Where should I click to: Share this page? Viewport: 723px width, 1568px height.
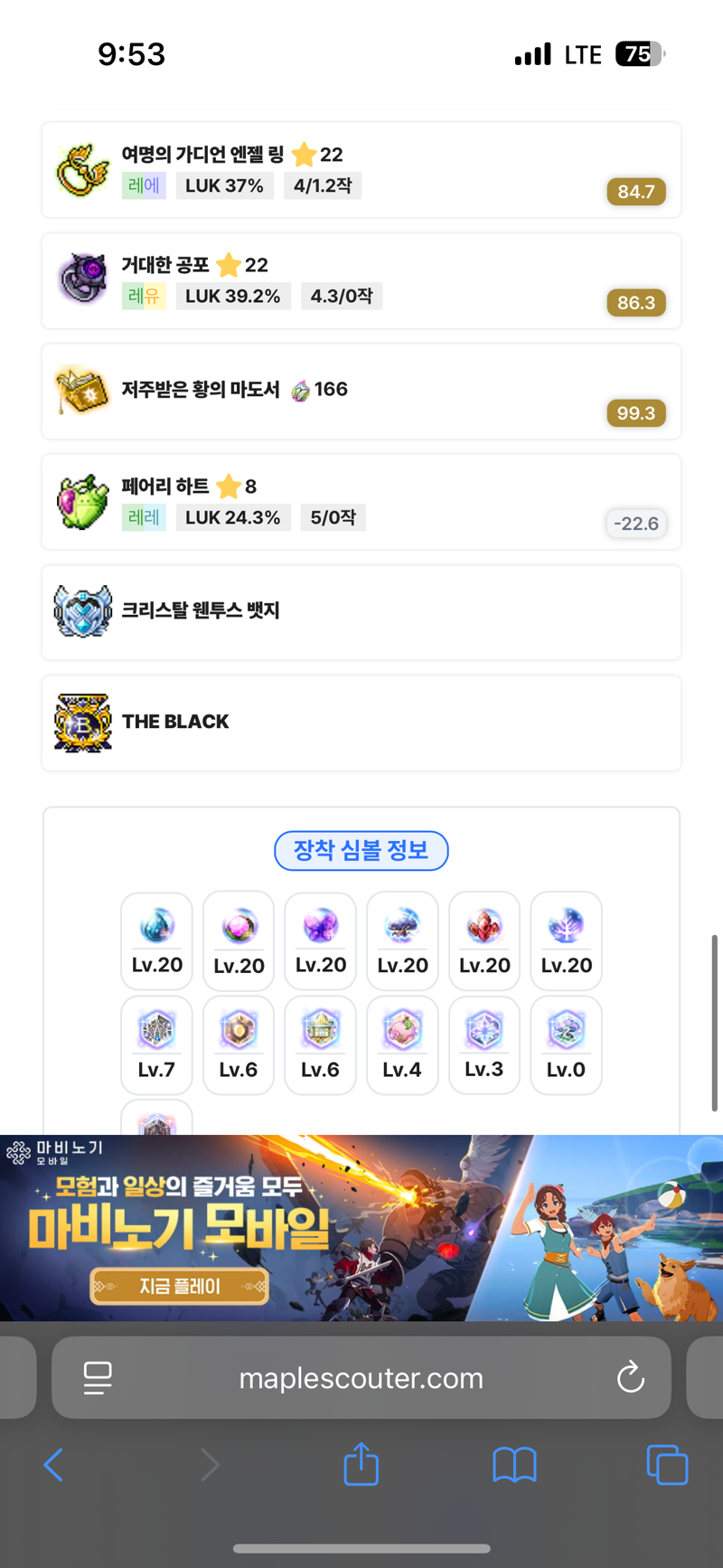pos(361,1464)
